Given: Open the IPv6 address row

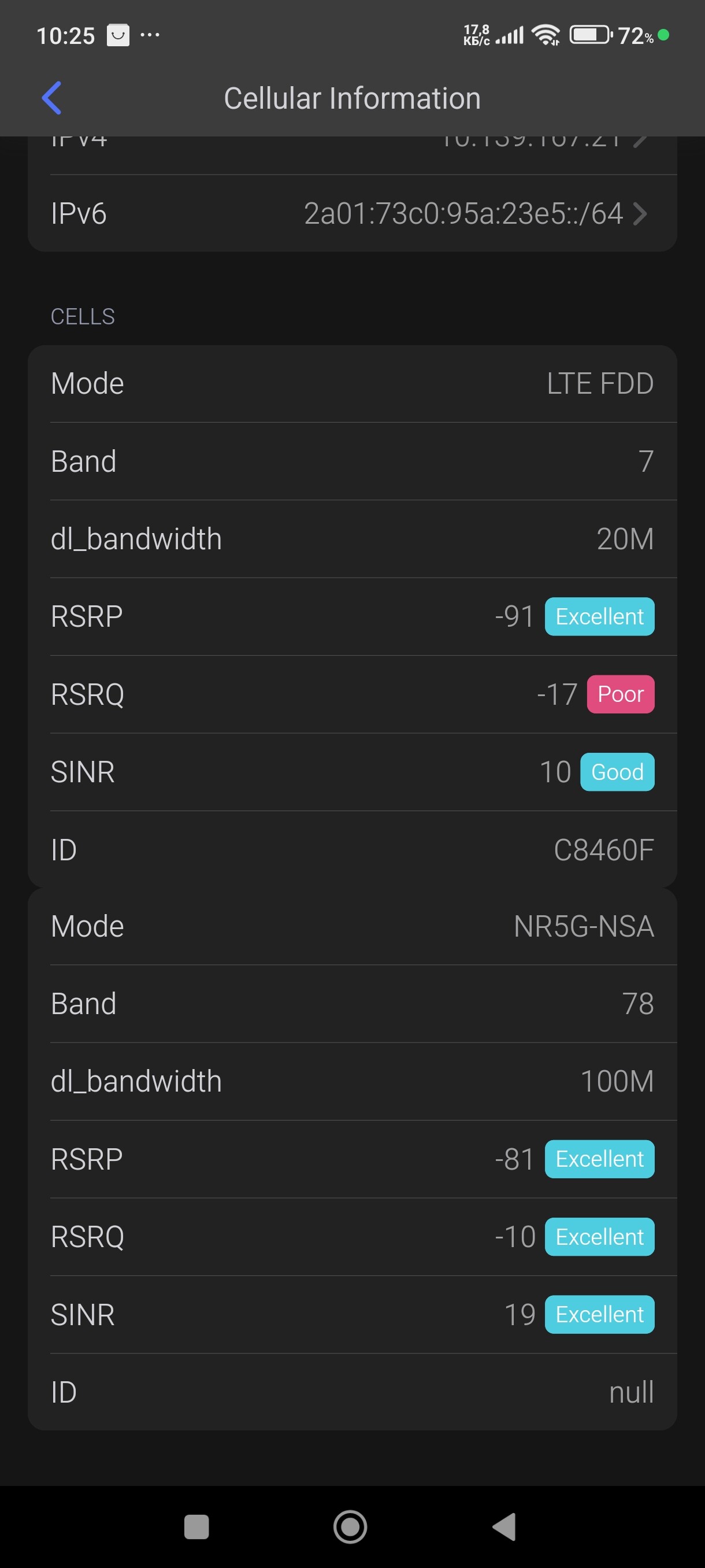Looking at the screenshot, I should click(x=352, y=214).
